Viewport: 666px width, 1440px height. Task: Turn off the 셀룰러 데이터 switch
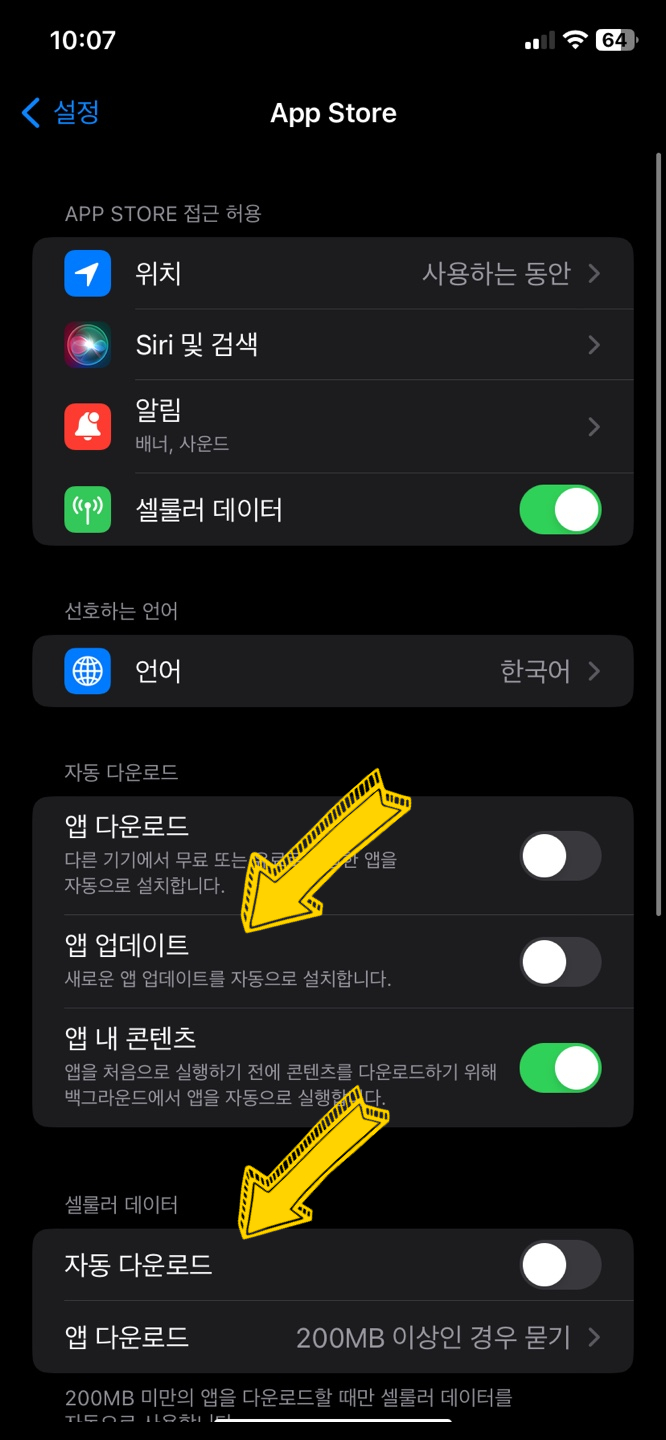(560, 510)
